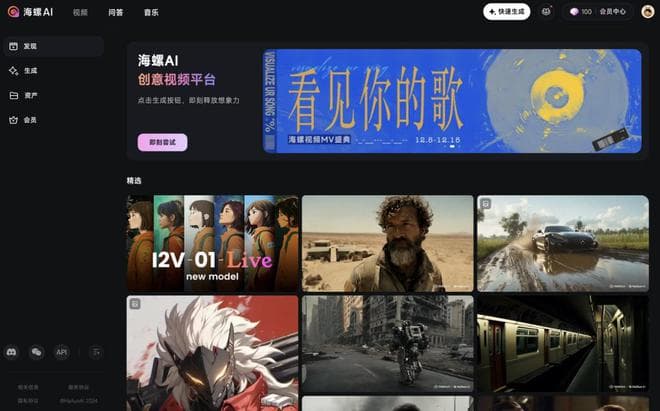Open the API button in the sidebar
The height and width of the screenshot is (411, 660).
(62, 352)
